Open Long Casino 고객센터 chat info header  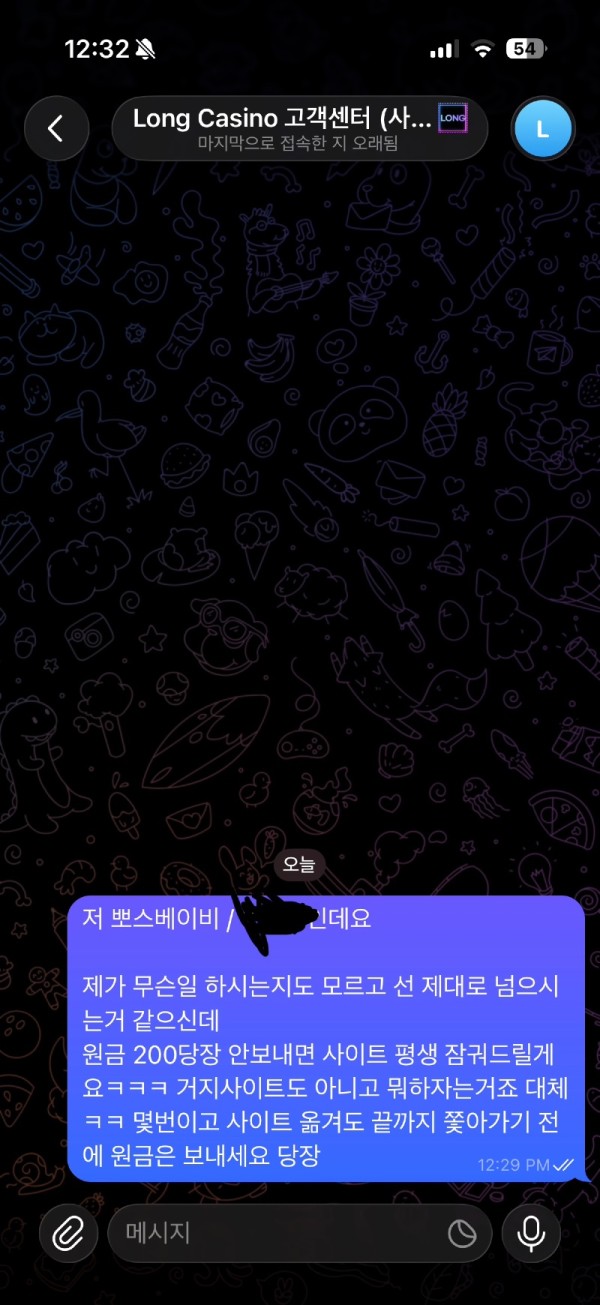(300, 129)
